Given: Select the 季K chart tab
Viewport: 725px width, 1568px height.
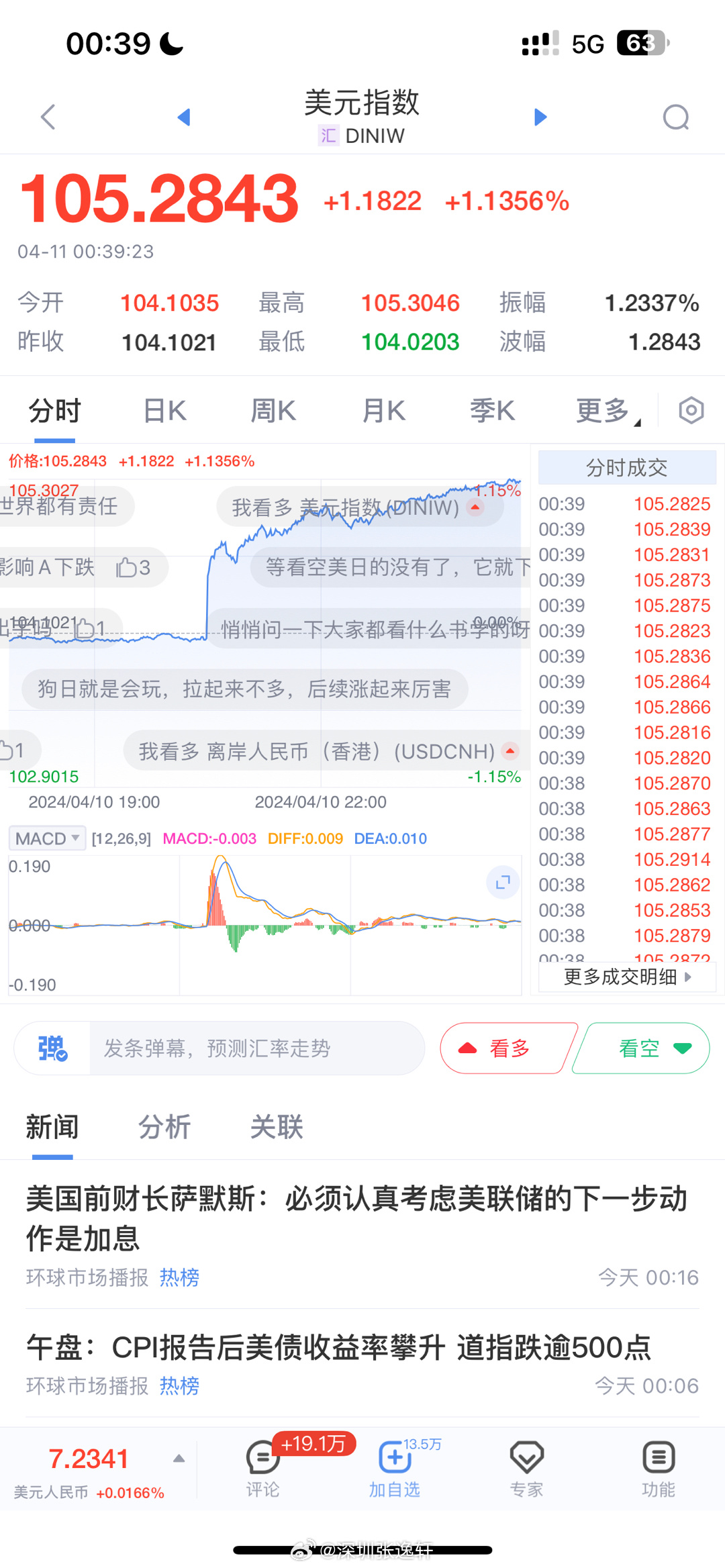Looking at the screenshot, I should (492, 411).
